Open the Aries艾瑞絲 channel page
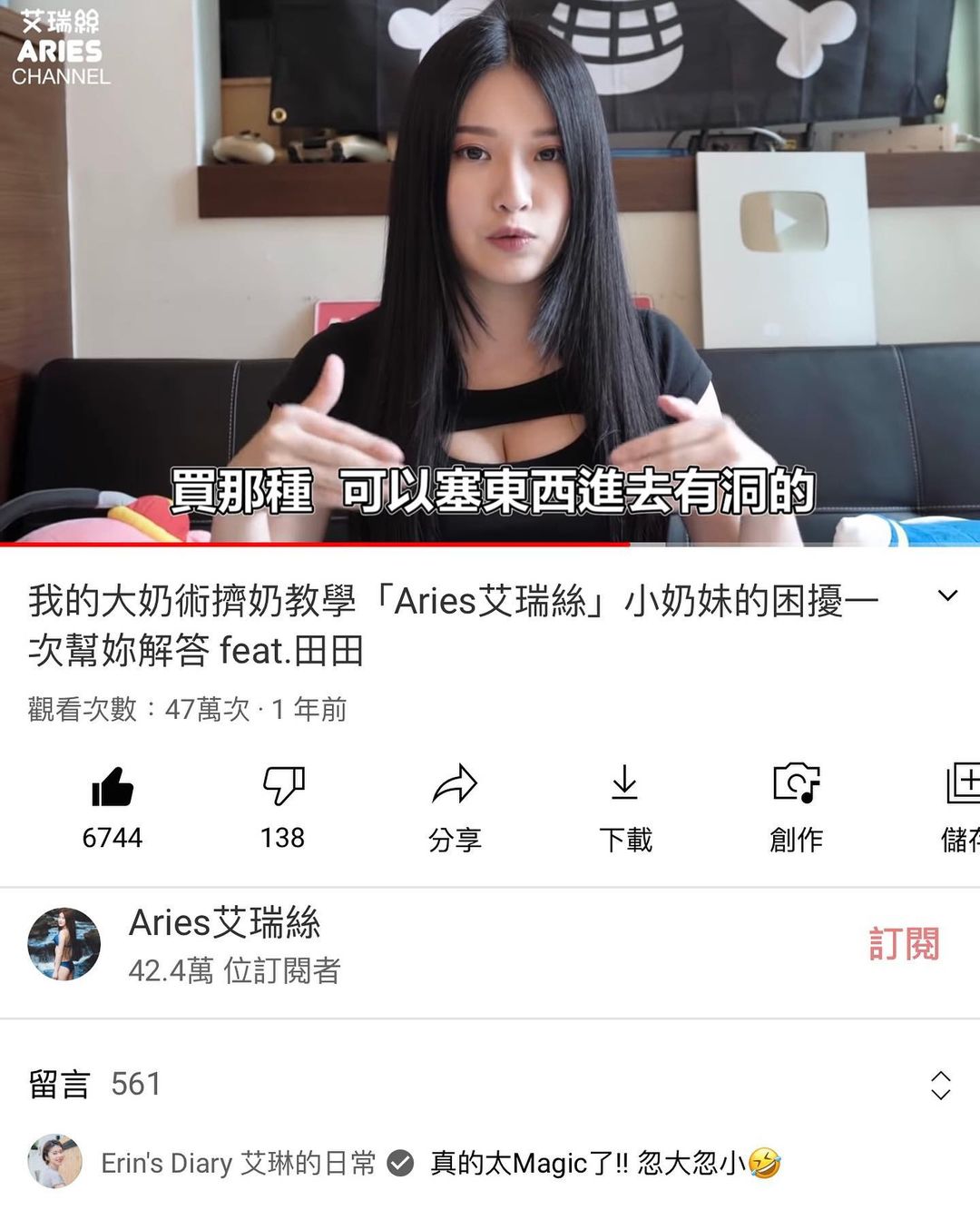This screenshot has width=980, height=1210. click(x=225, y=924)
